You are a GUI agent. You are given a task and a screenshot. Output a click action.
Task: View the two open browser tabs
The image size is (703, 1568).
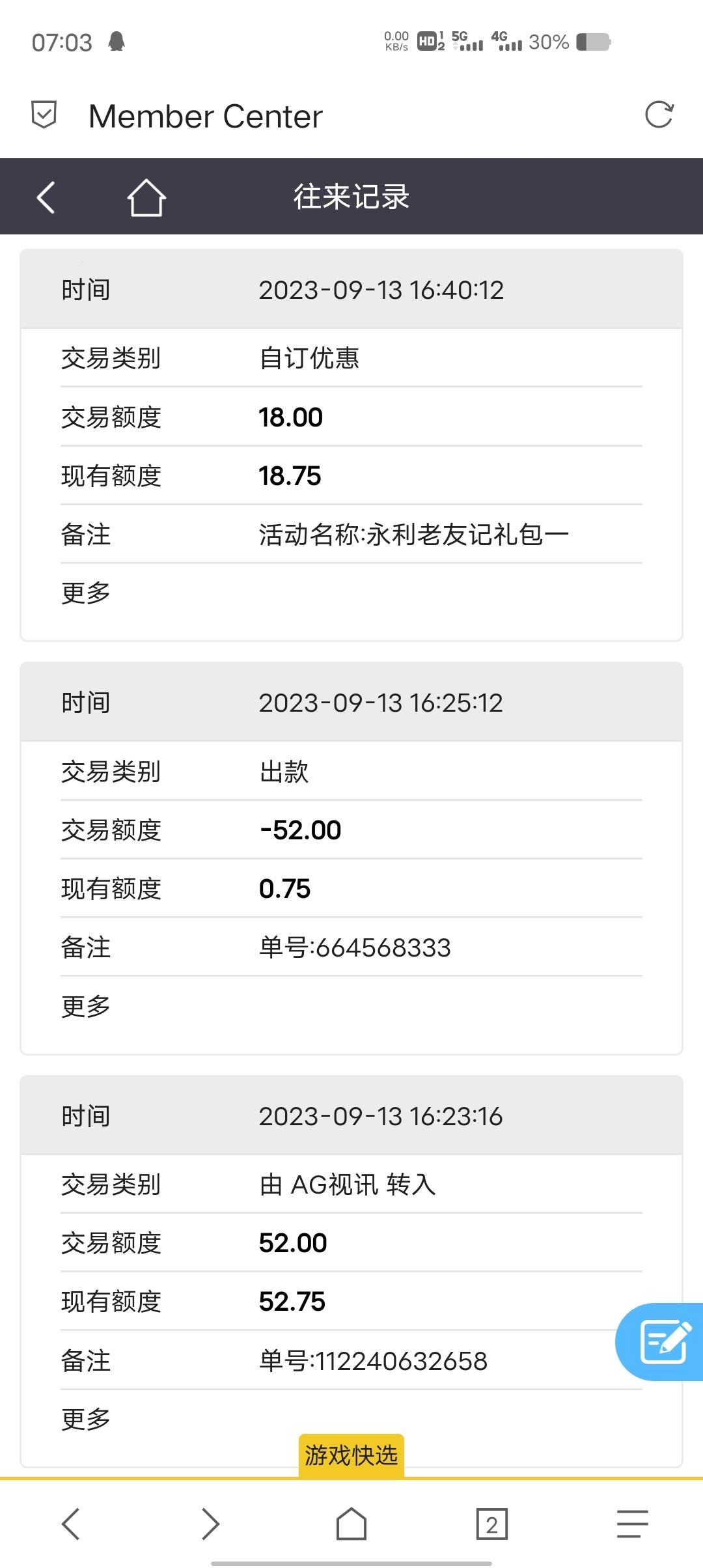pyautogui.click(x=491, y=1524)
